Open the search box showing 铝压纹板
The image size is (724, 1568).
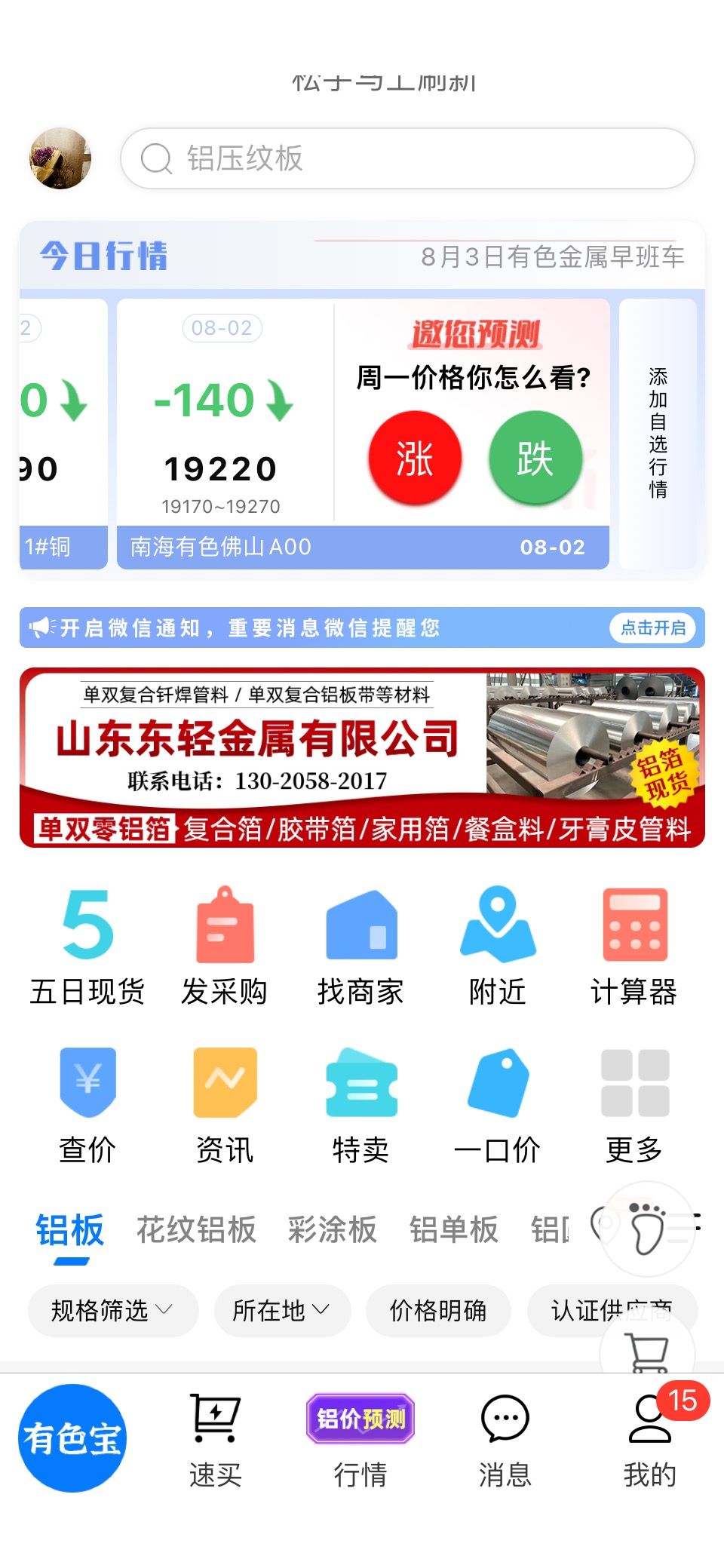407,158
